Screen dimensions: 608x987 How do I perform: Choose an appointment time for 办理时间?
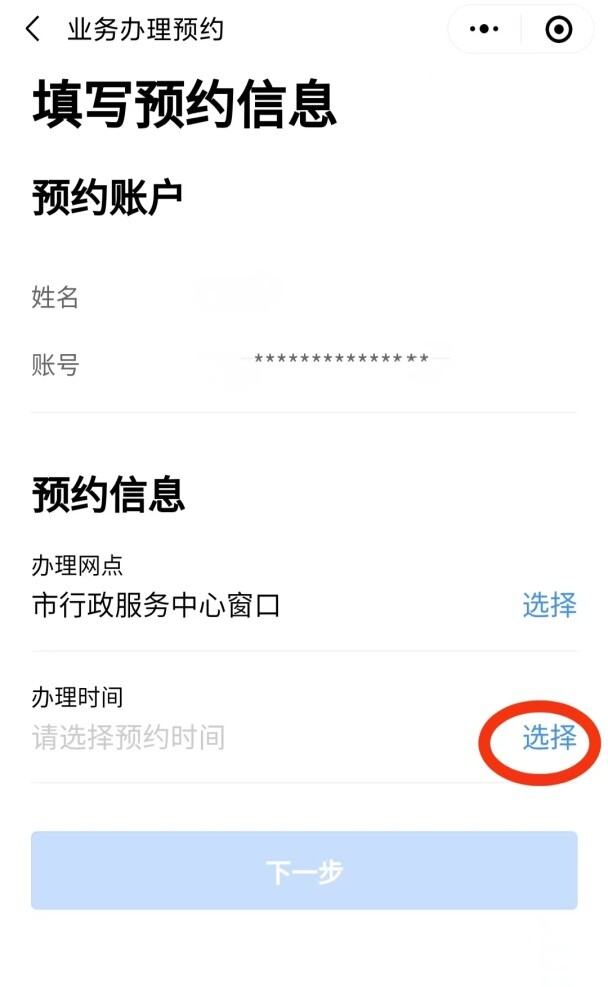549,738
